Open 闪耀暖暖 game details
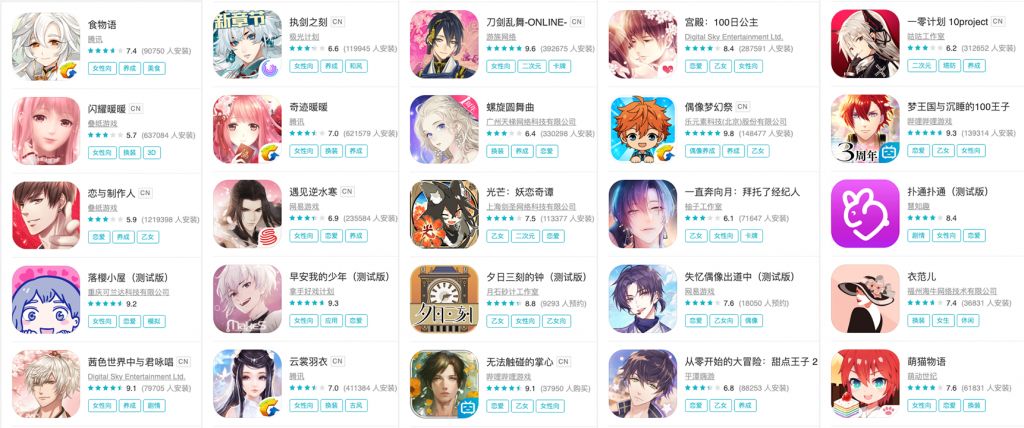Viewport: 1024px width, 428px height. coord(110,106)
